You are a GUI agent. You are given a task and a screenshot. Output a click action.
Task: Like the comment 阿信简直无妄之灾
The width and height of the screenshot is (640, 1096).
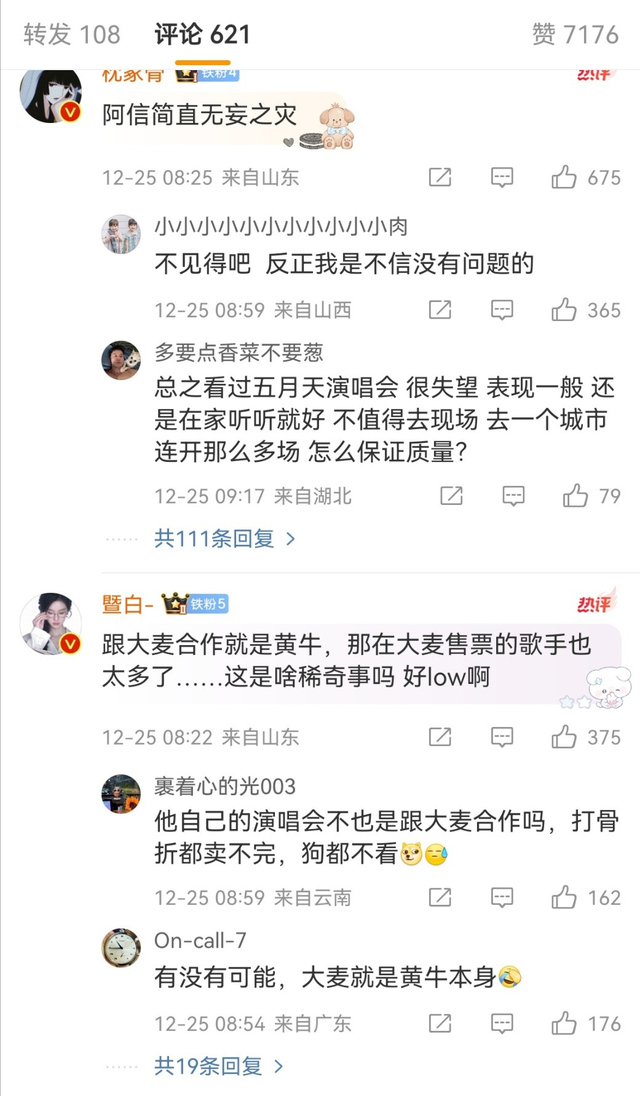(x=564, y=178)
